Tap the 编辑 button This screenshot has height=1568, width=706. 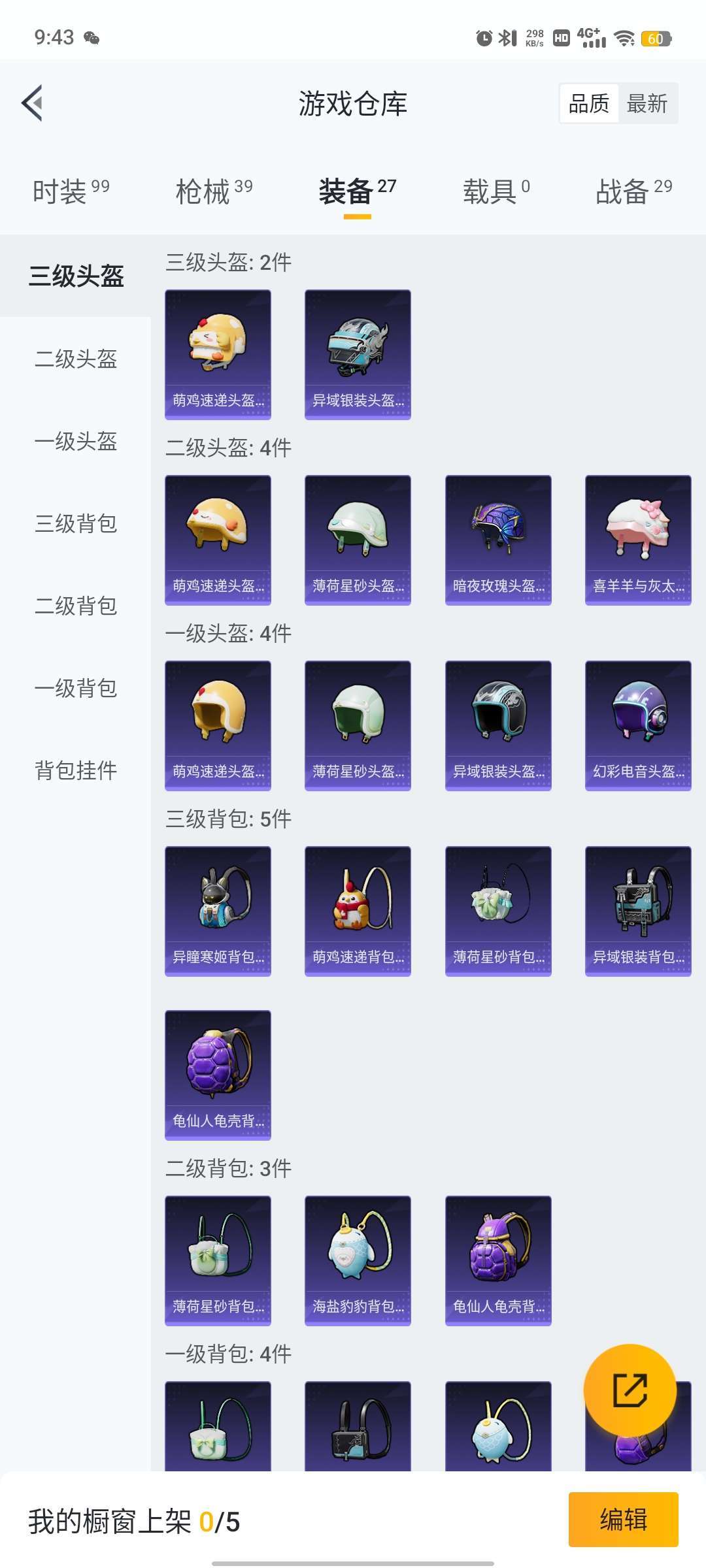pyautogui.click(x=623, y=1520)
